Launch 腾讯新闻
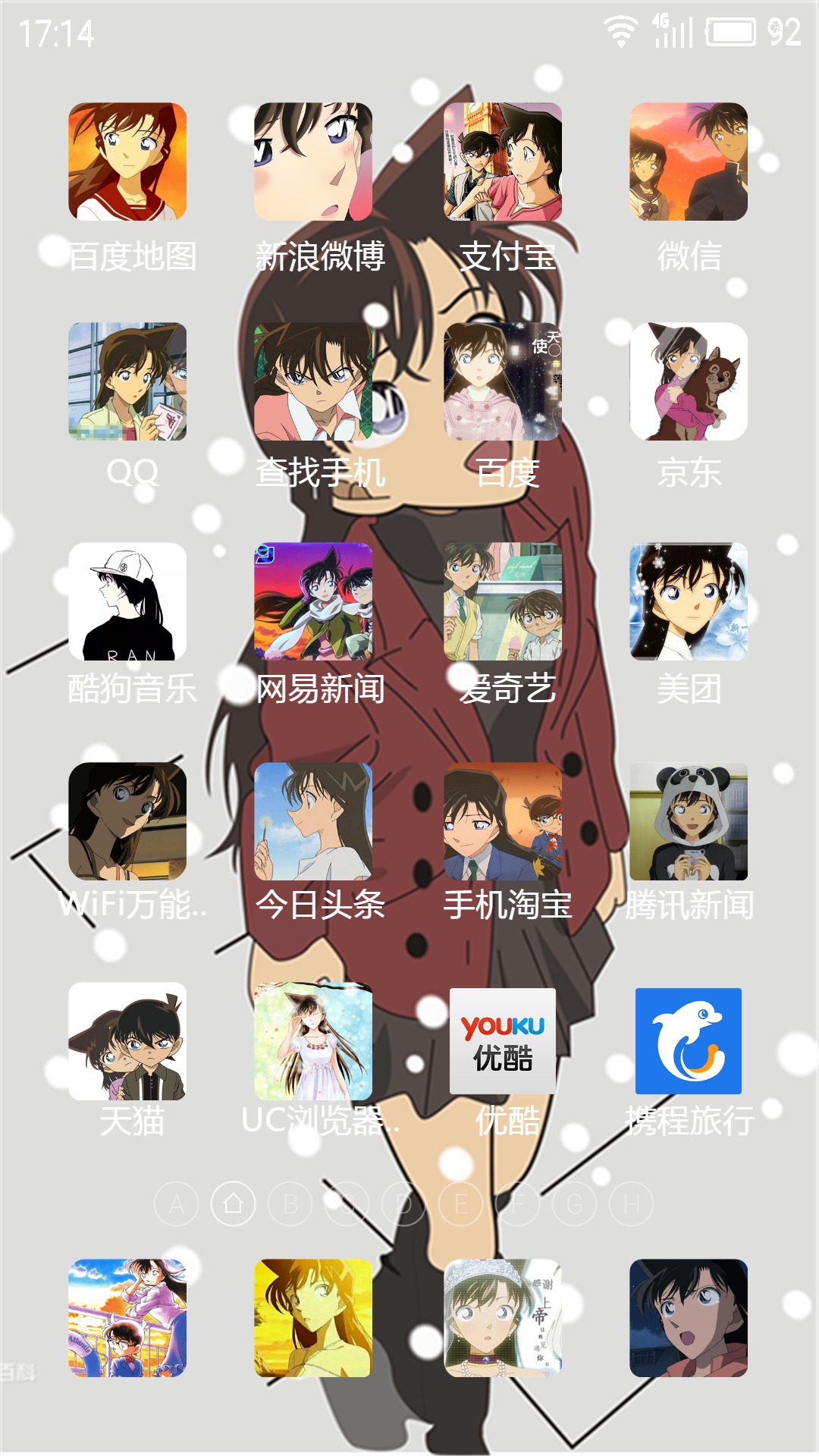The width and height of the screenshot is (819, 1456). (x=689, y=822)
